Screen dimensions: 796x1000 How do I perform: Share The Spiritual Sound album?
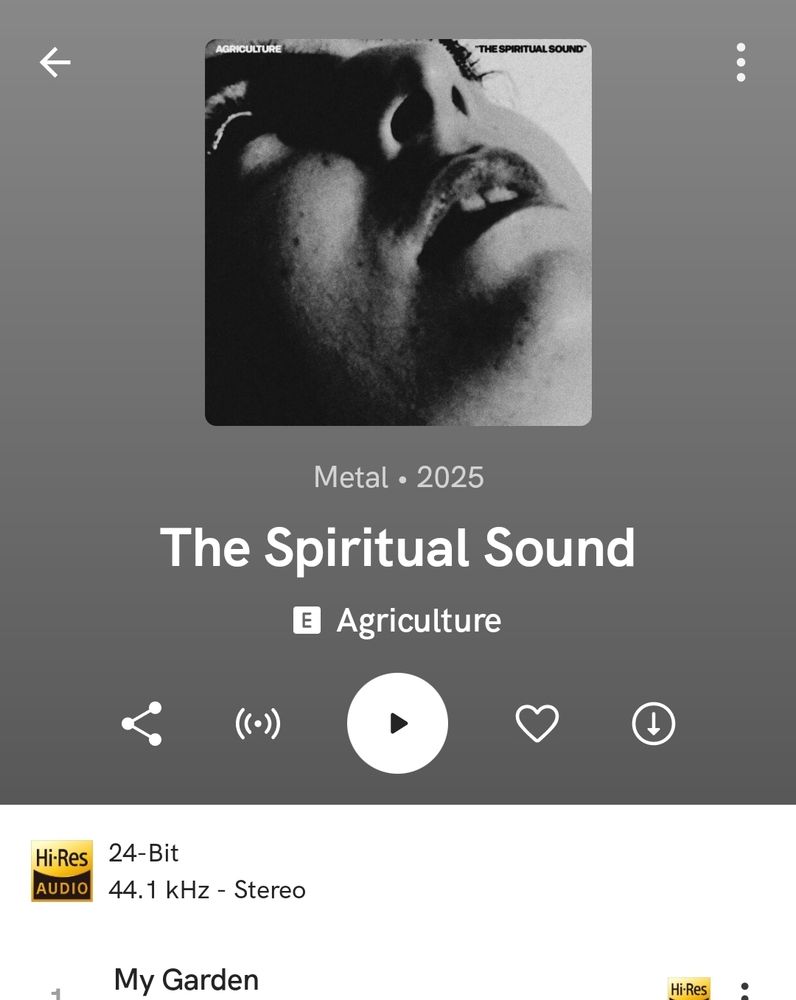pyautogui.click(x=142, y=723)
